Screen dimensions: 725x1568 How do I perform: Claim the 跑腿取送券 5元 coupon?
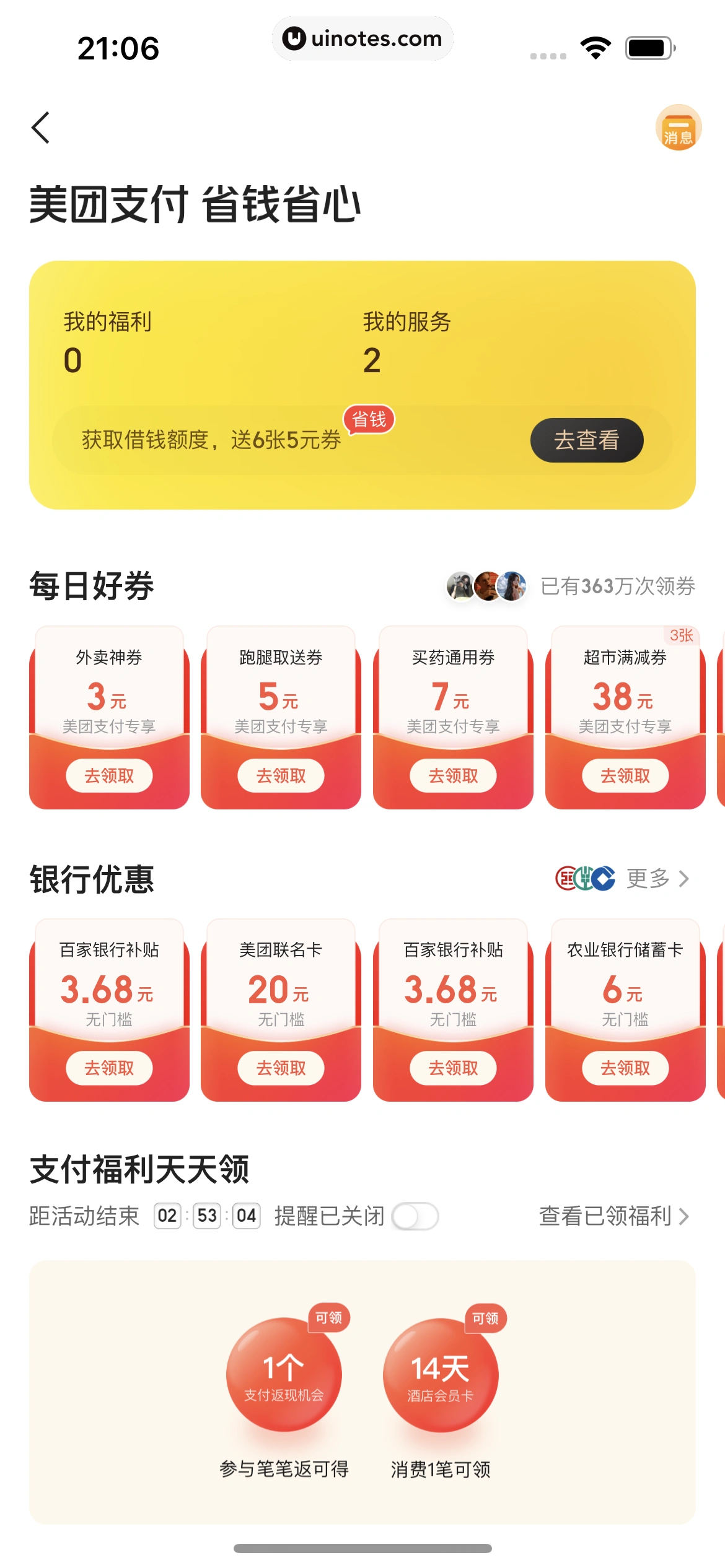click(281, 775)
